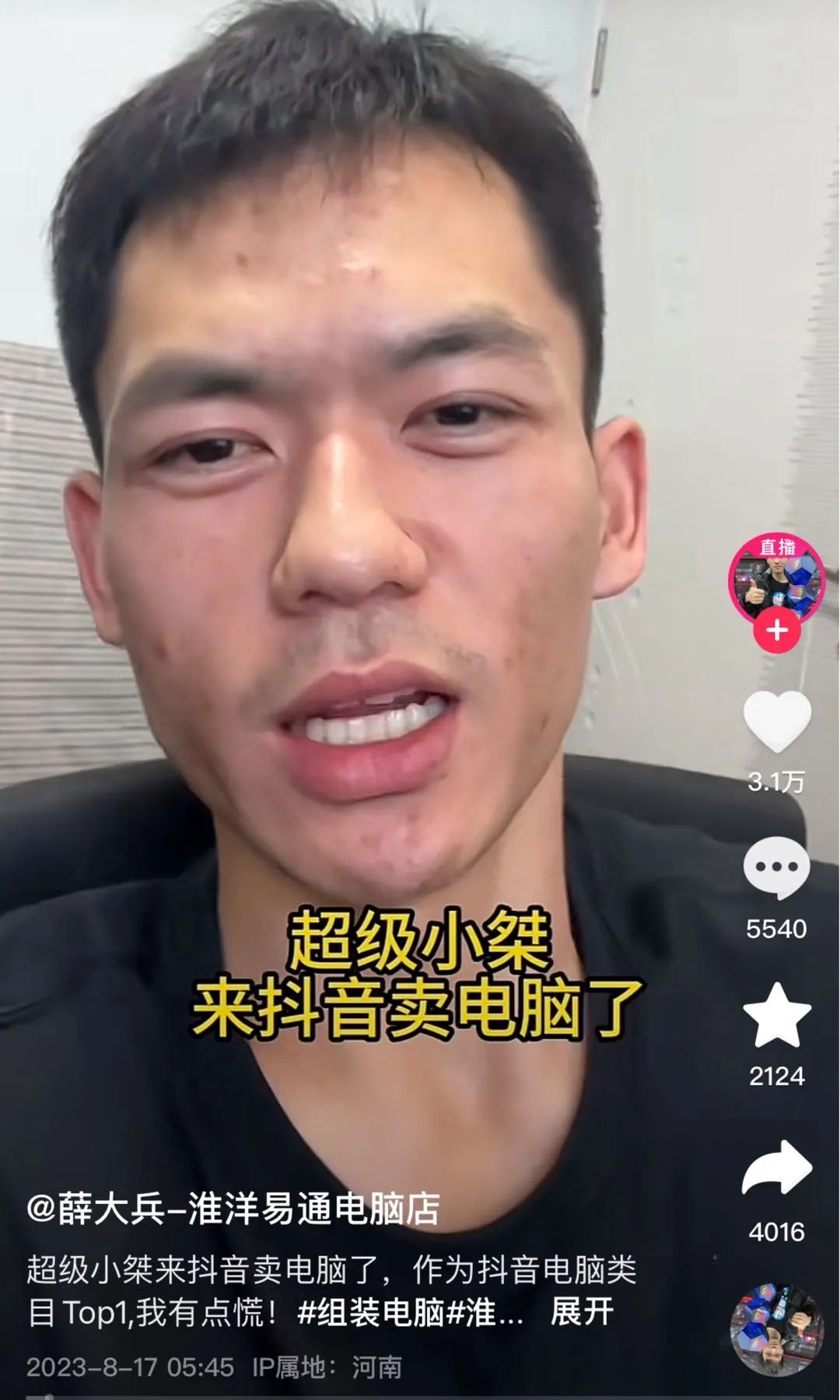Screen dimensions: 840x1400
Task: Open the creator's live stream avatar
Action: (x=775, y=578)
